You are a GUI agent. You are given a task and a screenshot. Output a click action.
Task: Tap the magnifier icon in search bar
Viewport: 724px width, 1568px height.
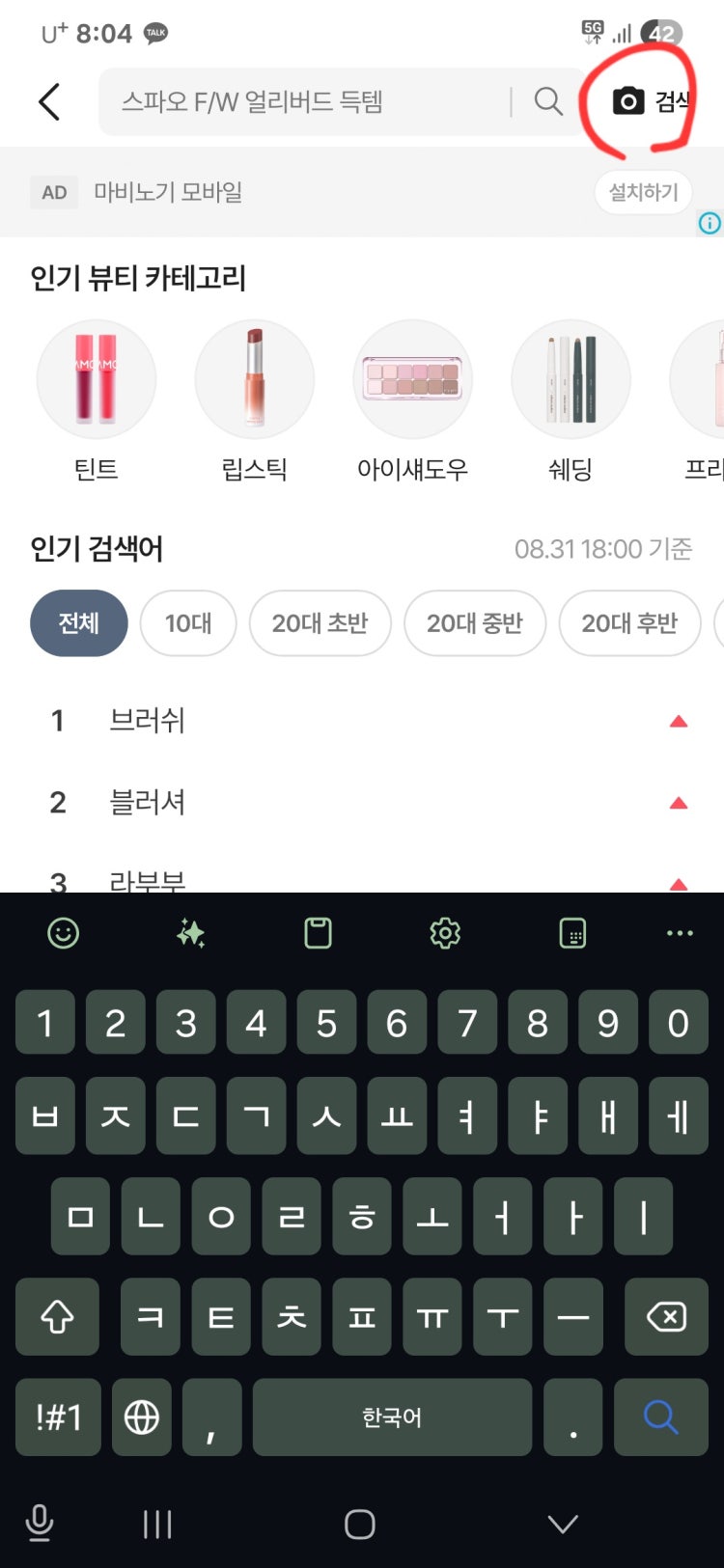[548, 101]
